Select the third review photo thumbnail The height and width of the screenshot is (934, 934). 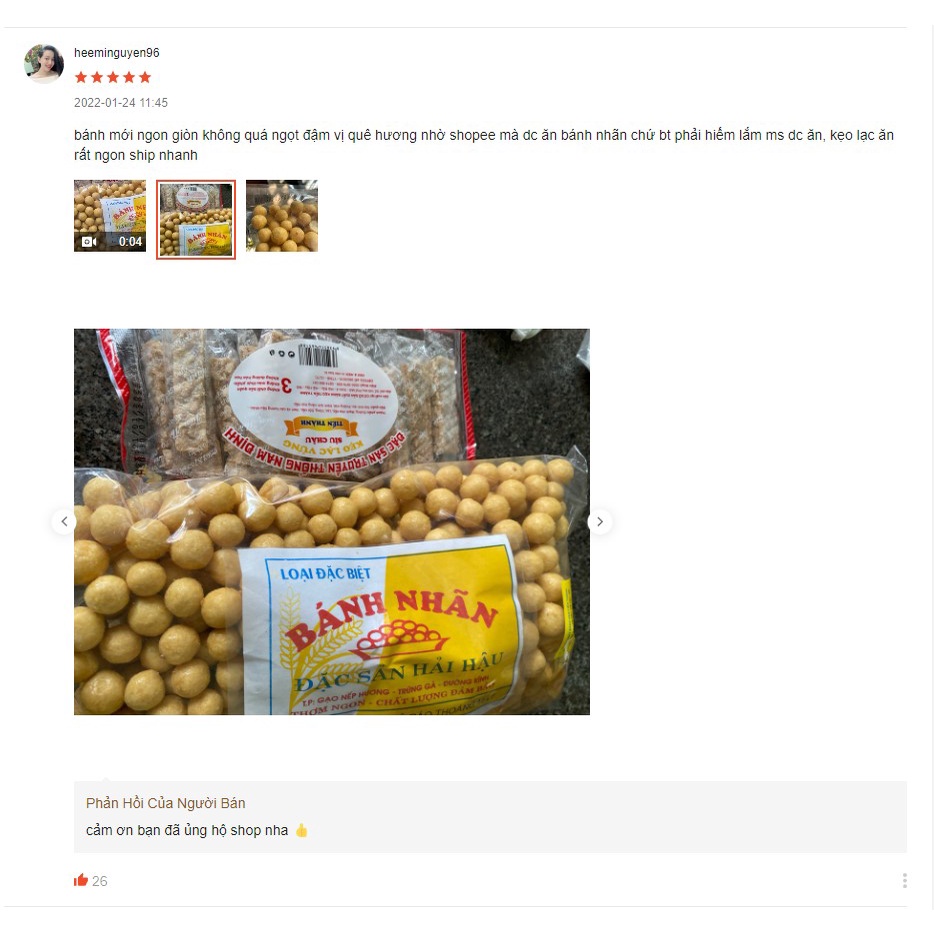click(282, 216)
